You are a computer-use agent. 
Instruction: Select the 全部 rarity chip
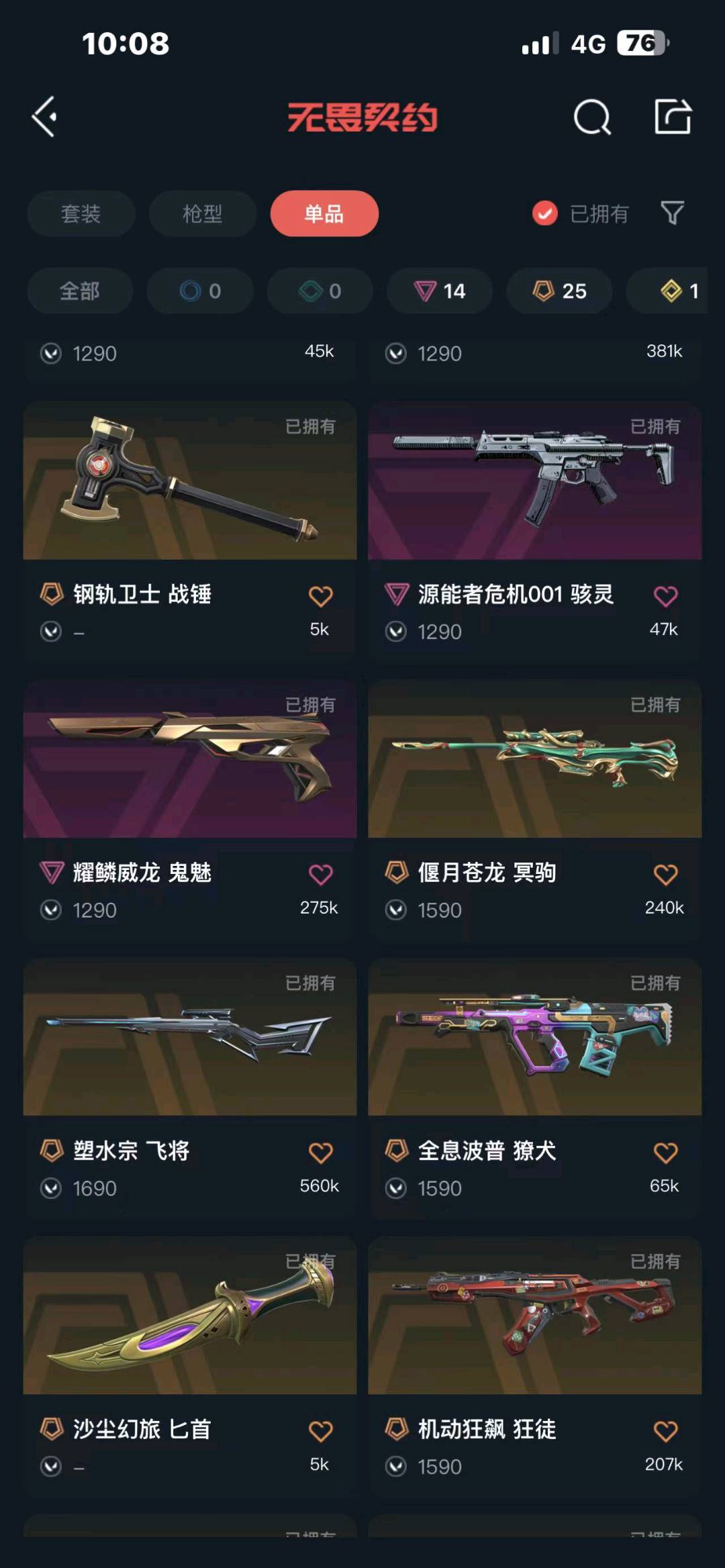(x=79, y=291)
